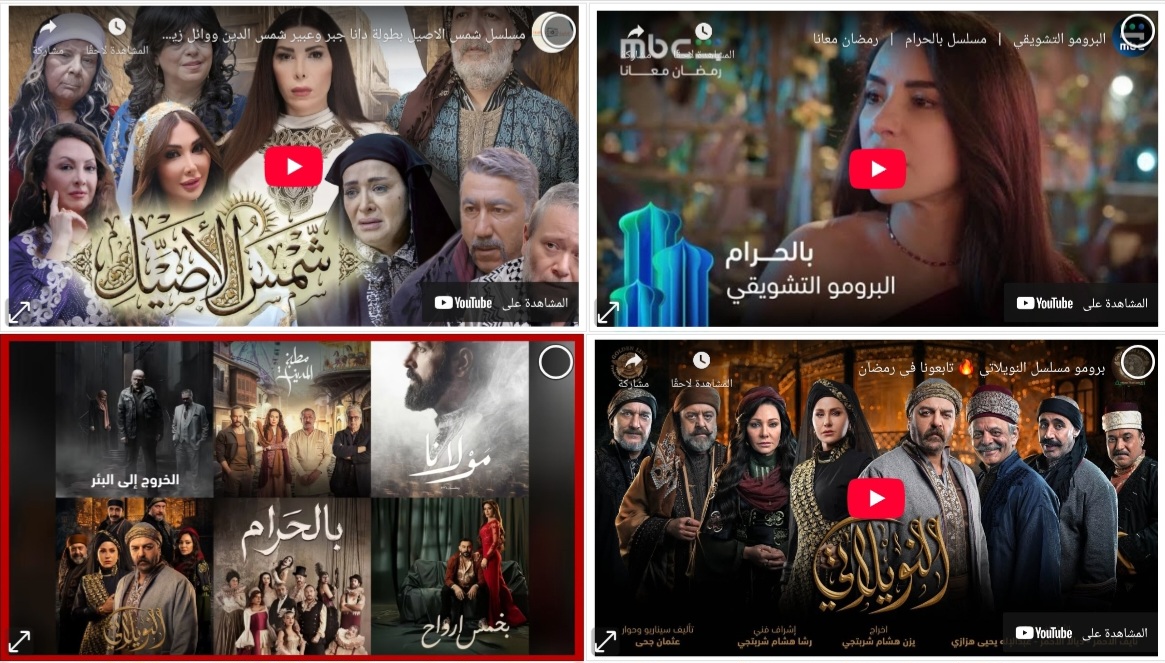Open the channel avatar on النويلاتي promo
1165x663 pixels.
[1137, 364]
